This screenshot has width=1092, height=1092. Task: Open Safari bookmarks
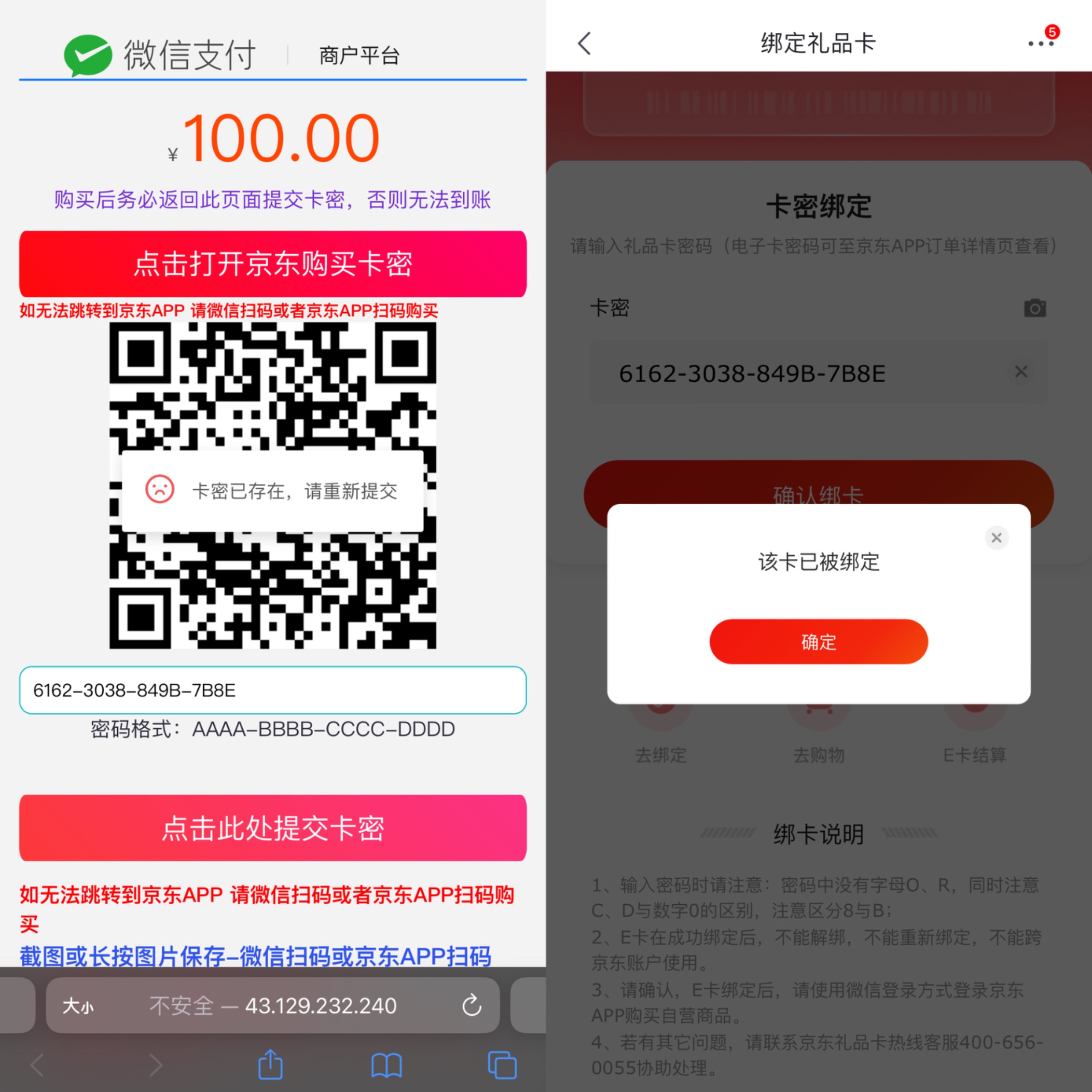[386, 1066]
